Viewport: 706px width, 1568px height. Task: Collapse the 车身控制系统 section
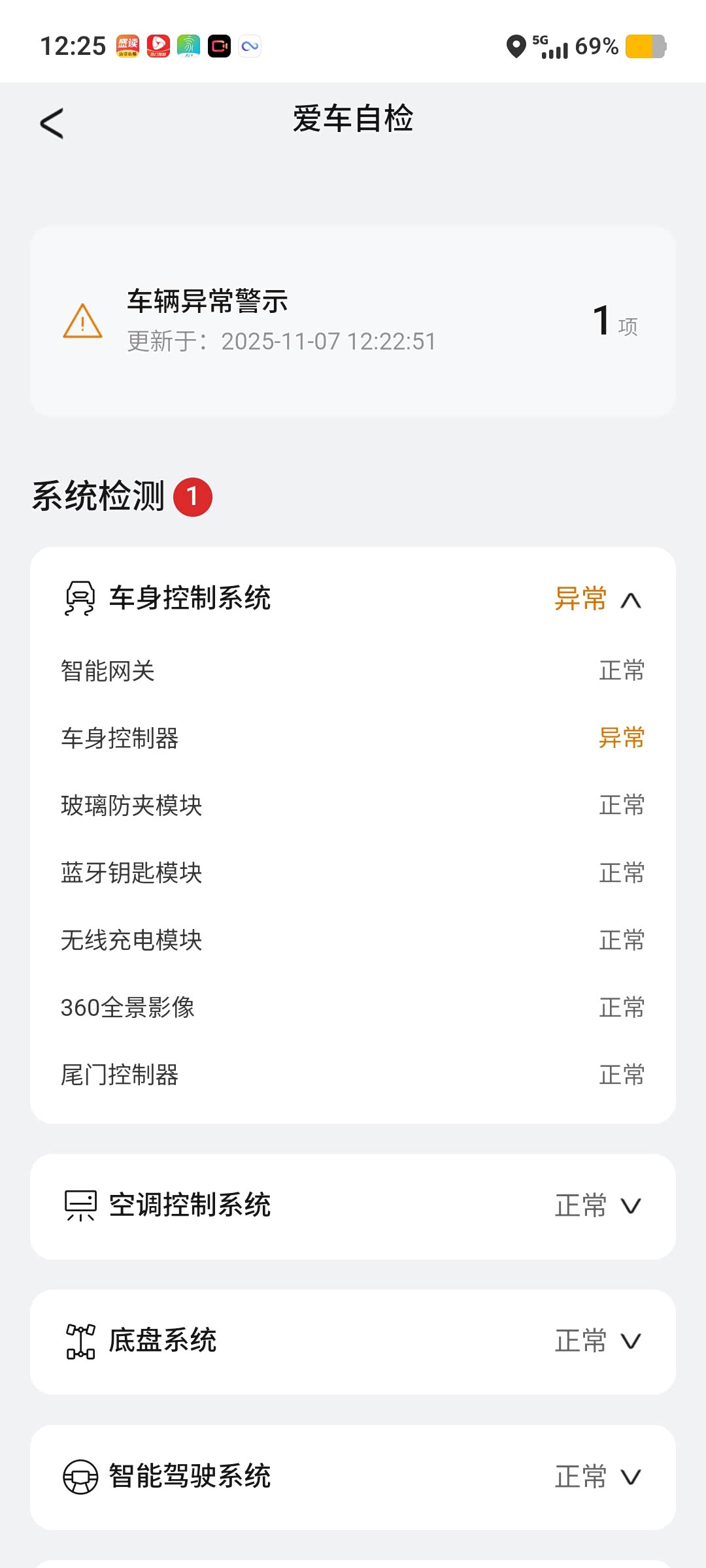point(630,599)
